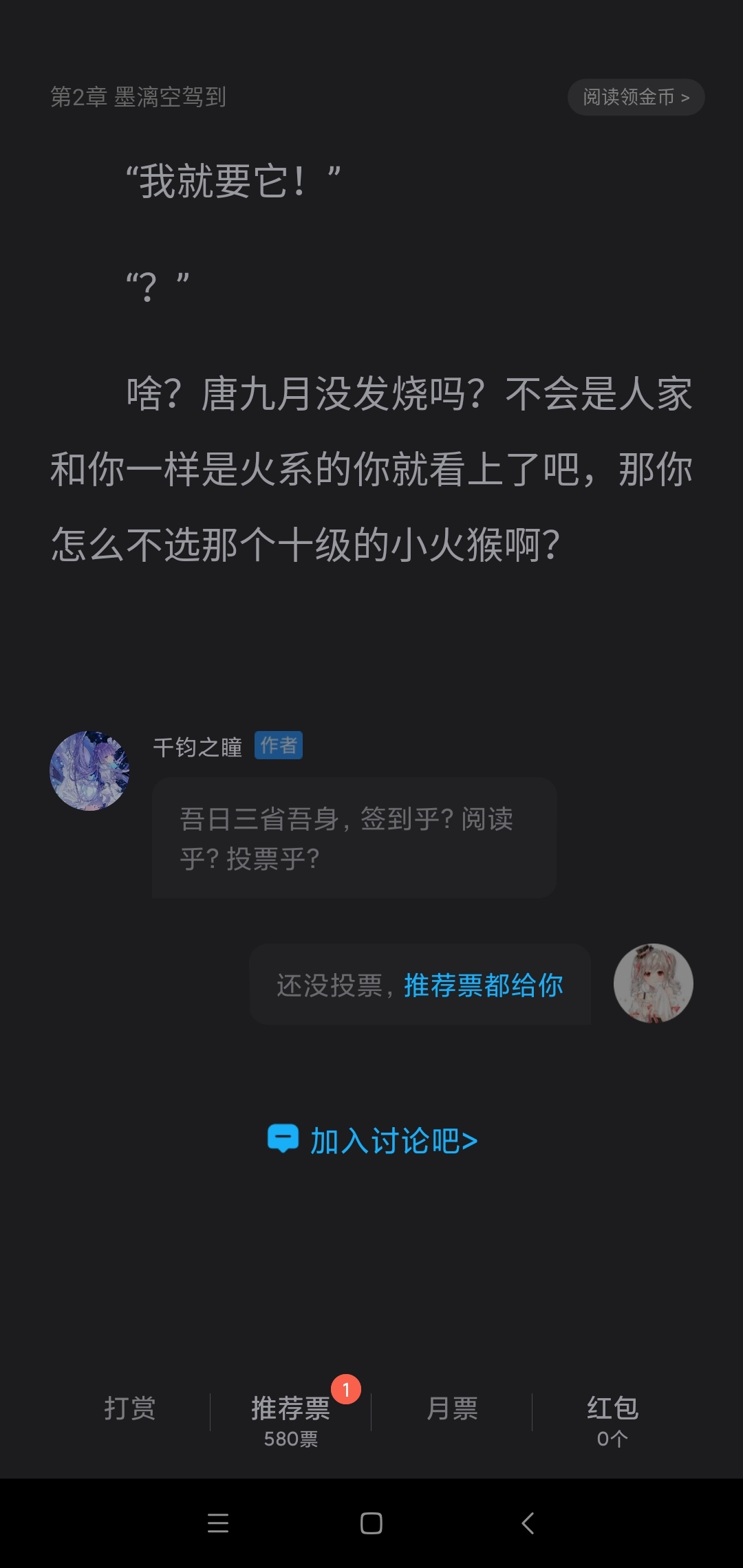Open recent apps from the navigation bar
Image resolution: width=743 pixels, height=1568 pixels.
pos(217,1523)
